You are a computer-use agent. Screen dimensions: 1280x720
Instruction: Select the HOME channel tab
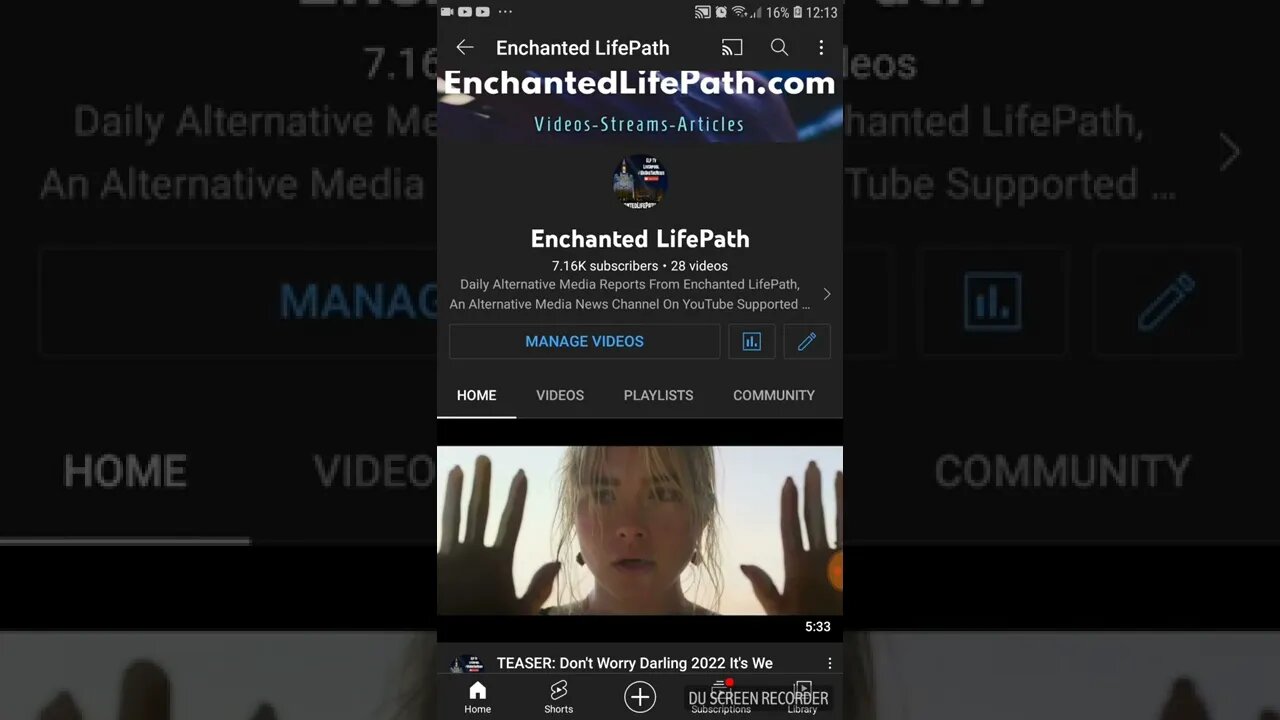476,395
